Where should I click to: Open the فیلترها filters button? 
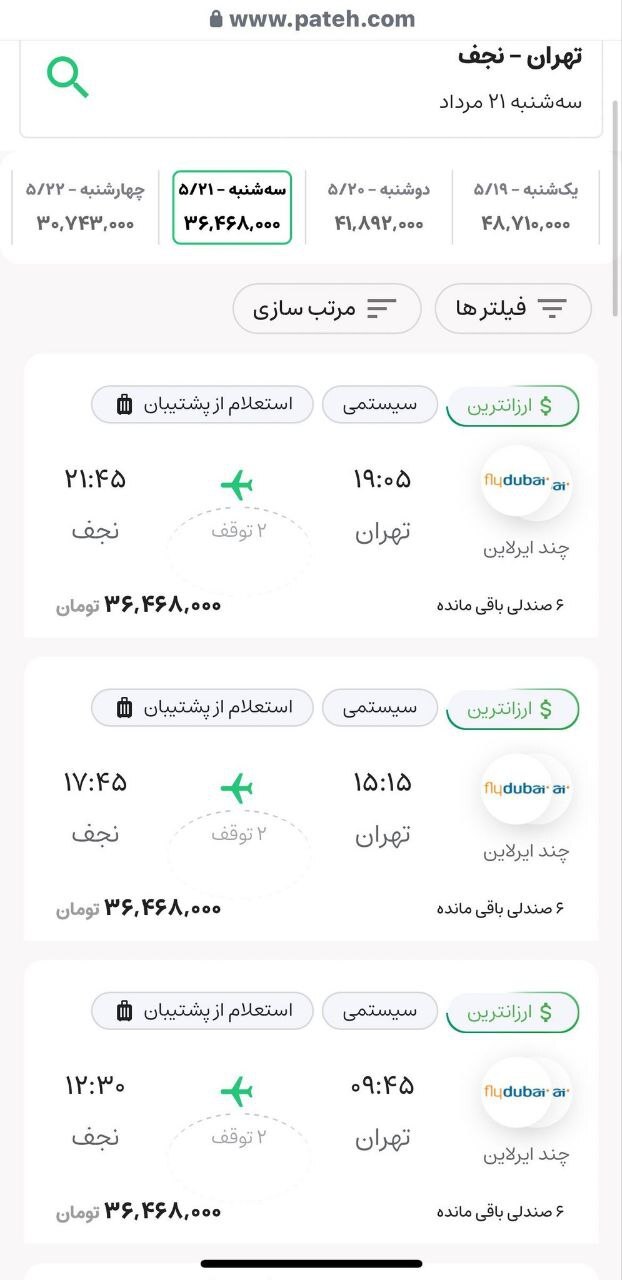pos(512,309)
